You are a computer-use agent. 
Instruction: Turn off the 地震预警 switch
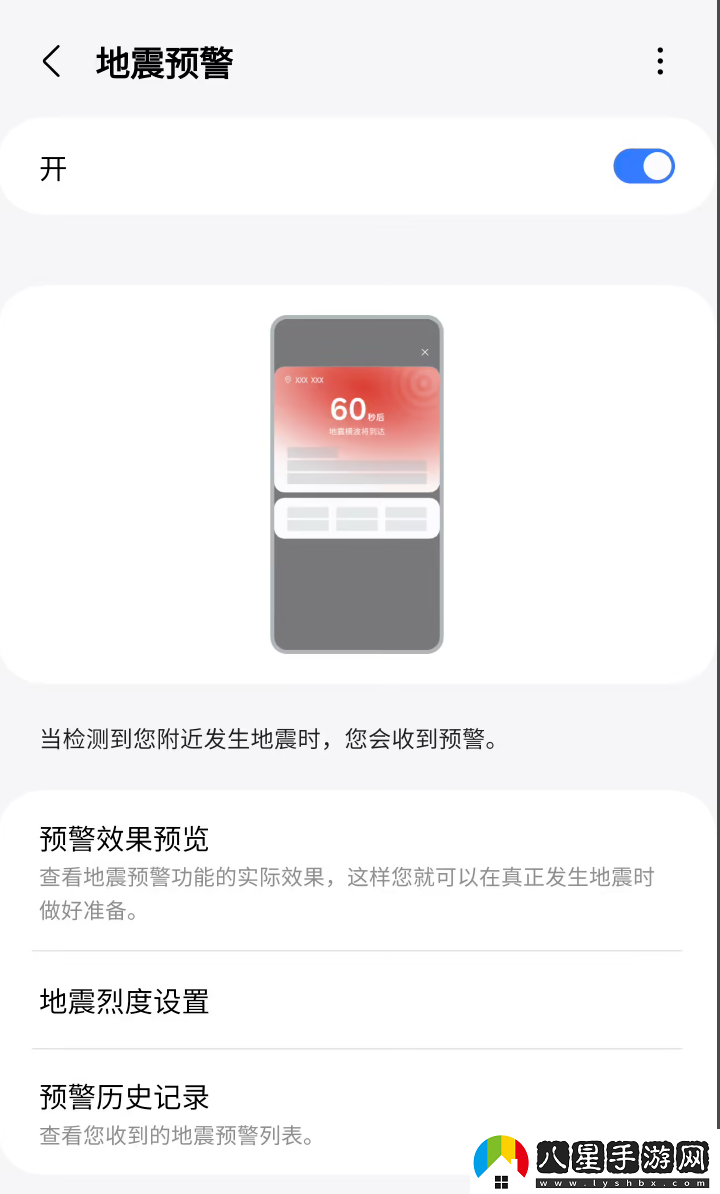(643, 167)
